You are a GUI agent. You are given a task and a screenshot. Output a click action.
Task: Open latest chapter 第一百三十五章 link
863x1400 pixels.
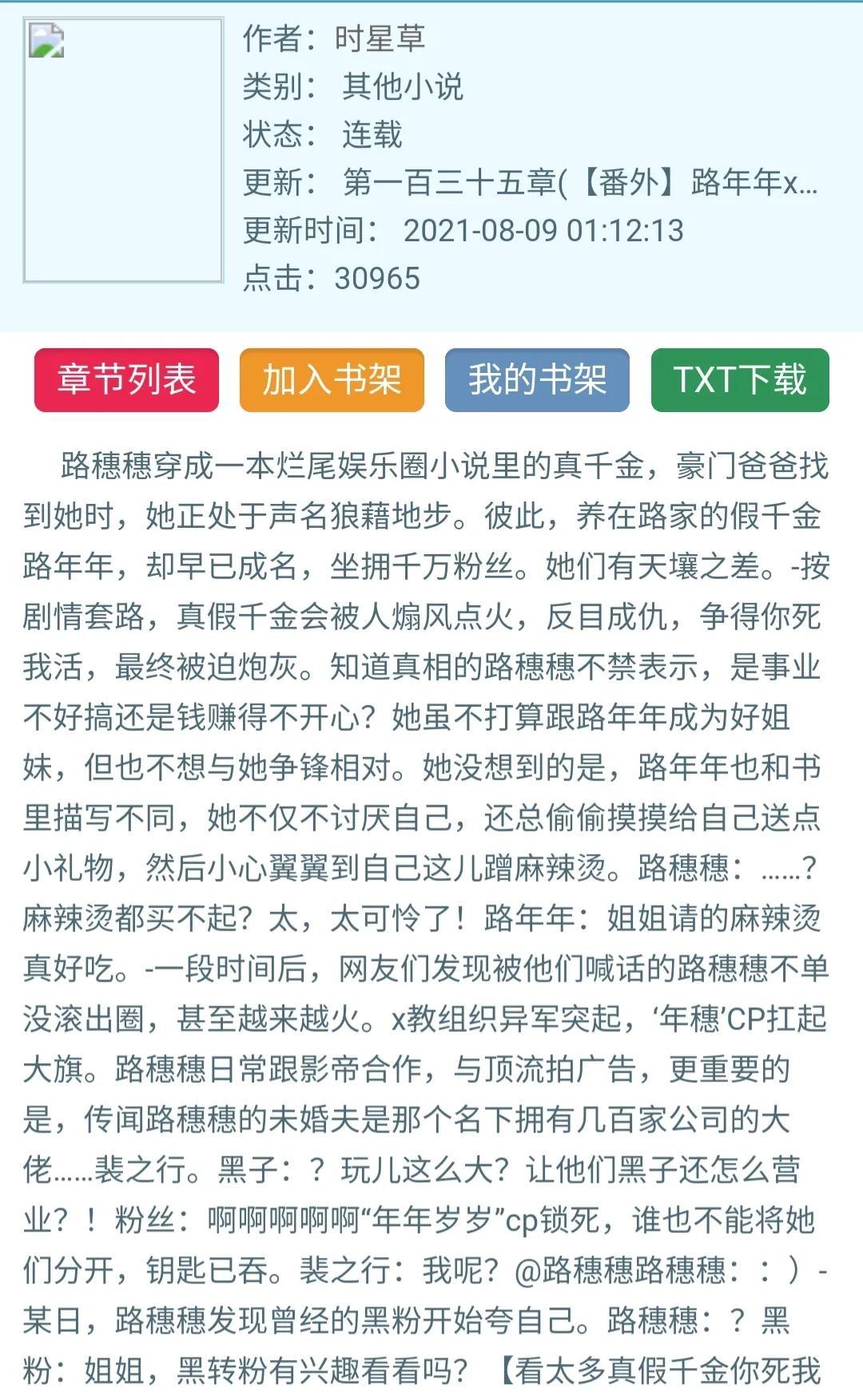click(579, 183)
